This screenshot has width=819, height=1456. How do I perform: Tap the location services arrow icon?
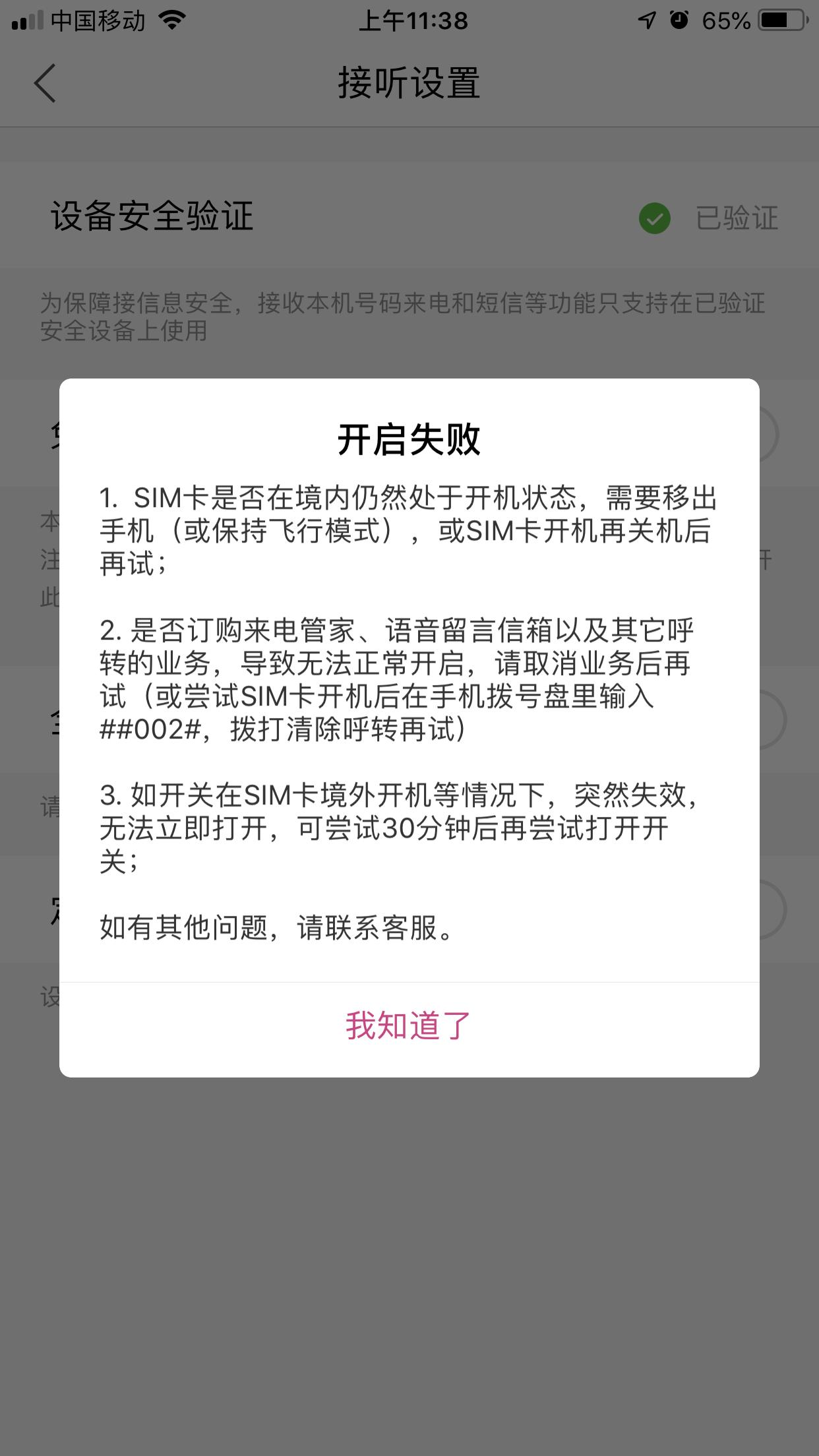pyautogui.click(x=646, y=20)
